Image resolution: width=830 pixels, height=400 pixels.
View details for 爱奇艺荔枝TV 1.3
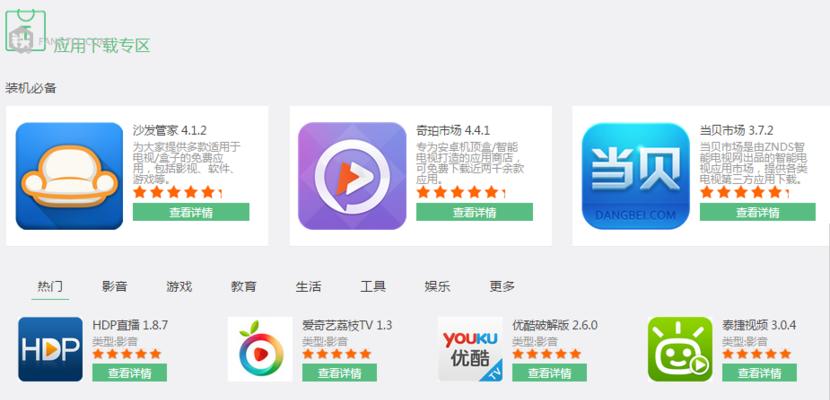pyautogui.click(x=339, y=373)
